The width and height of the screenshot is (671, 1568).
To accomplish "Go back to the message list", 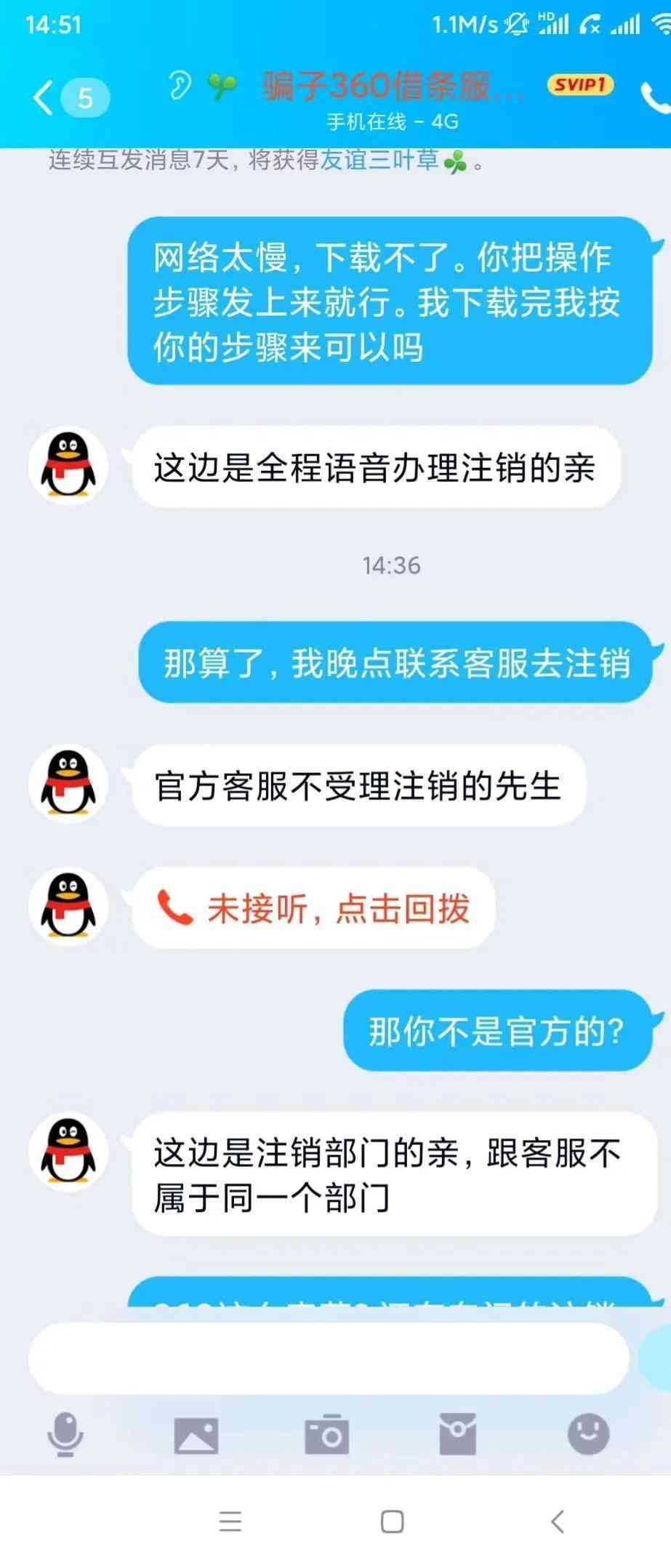I will point(45,97).
